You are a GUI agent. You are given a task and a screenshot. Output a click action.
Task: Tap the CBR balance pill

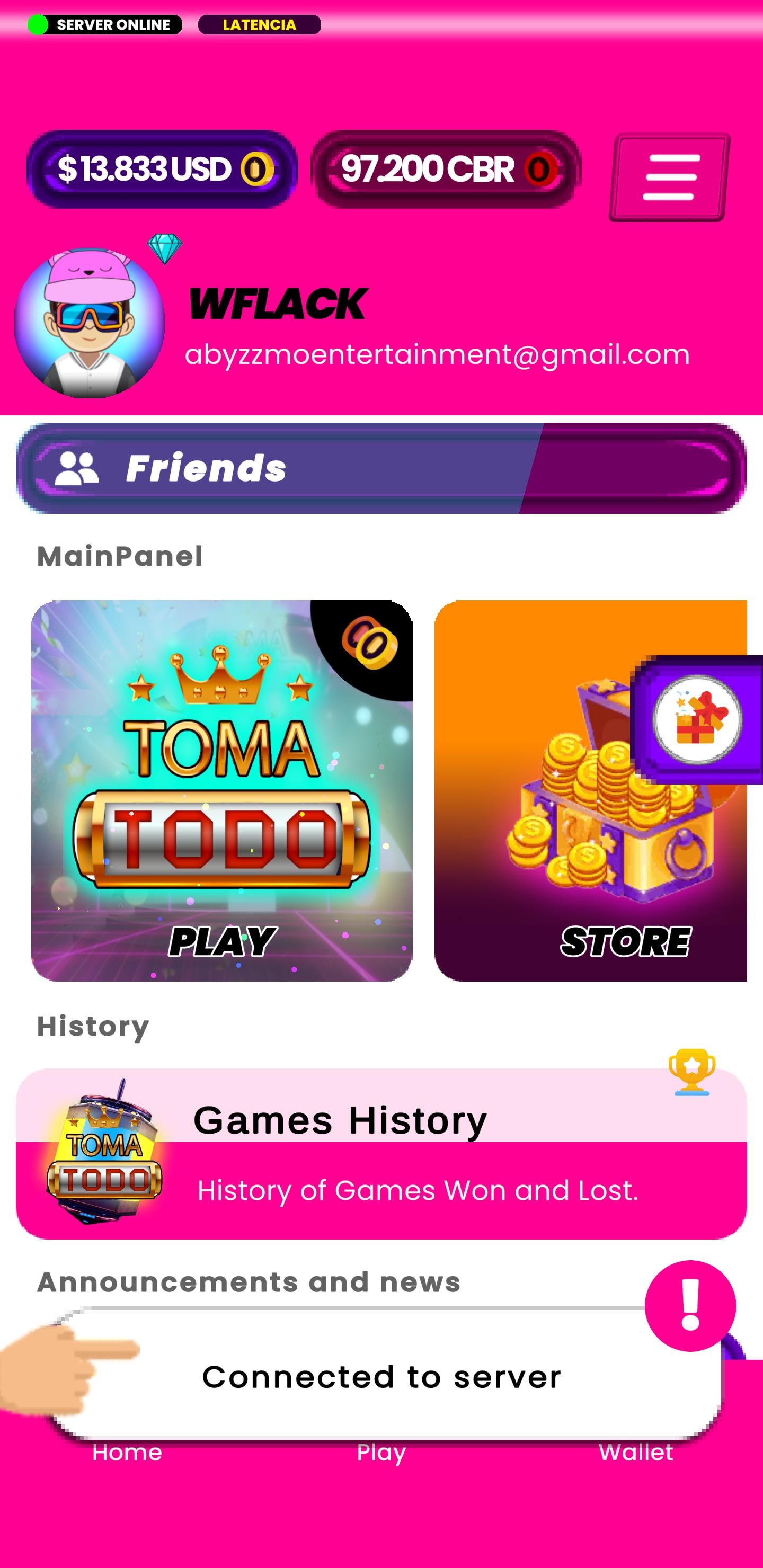click(446, 169)
